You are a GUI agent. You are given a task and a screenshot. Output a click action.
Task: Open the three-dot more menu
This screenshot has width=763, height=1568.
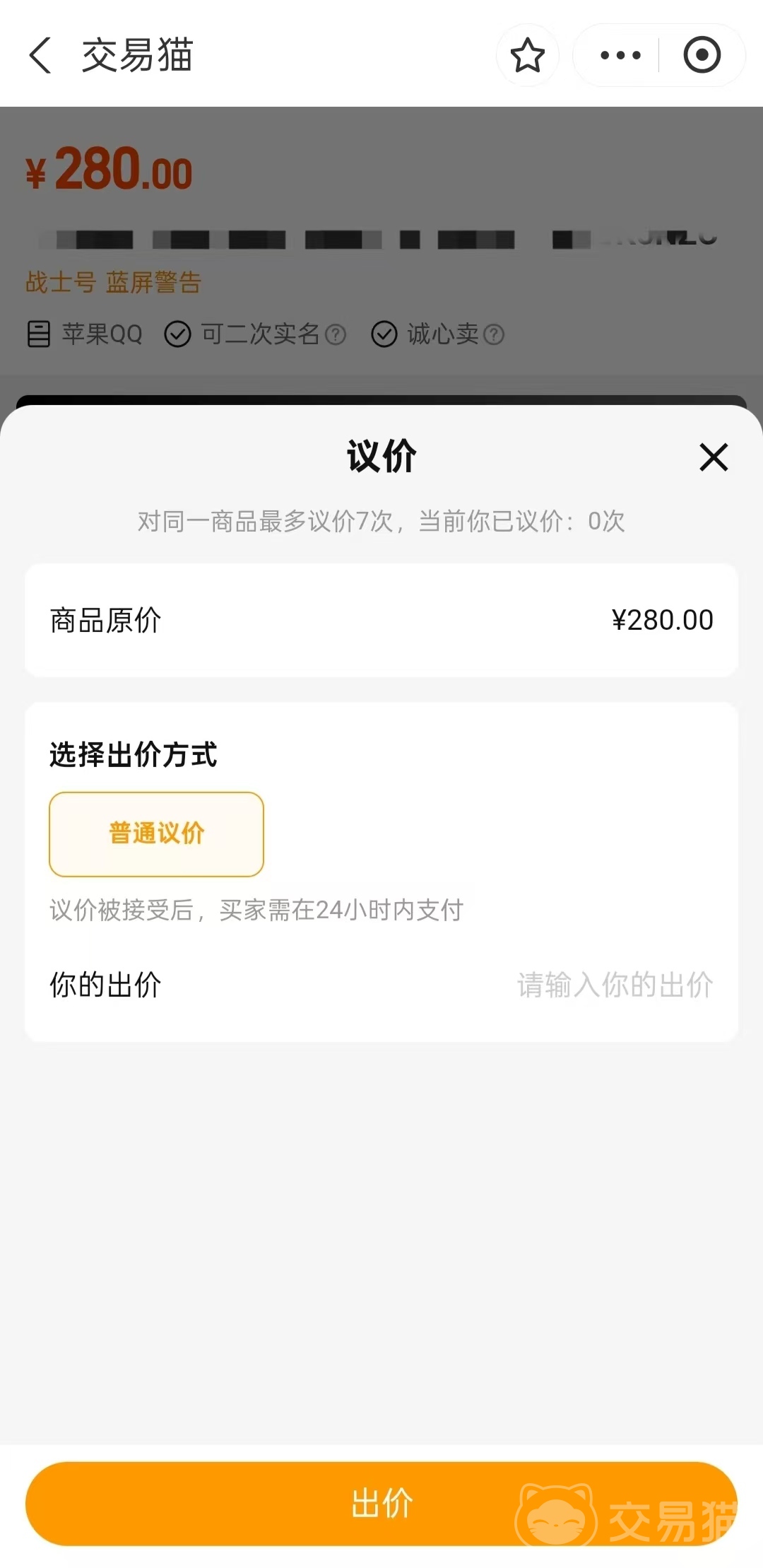620,55
